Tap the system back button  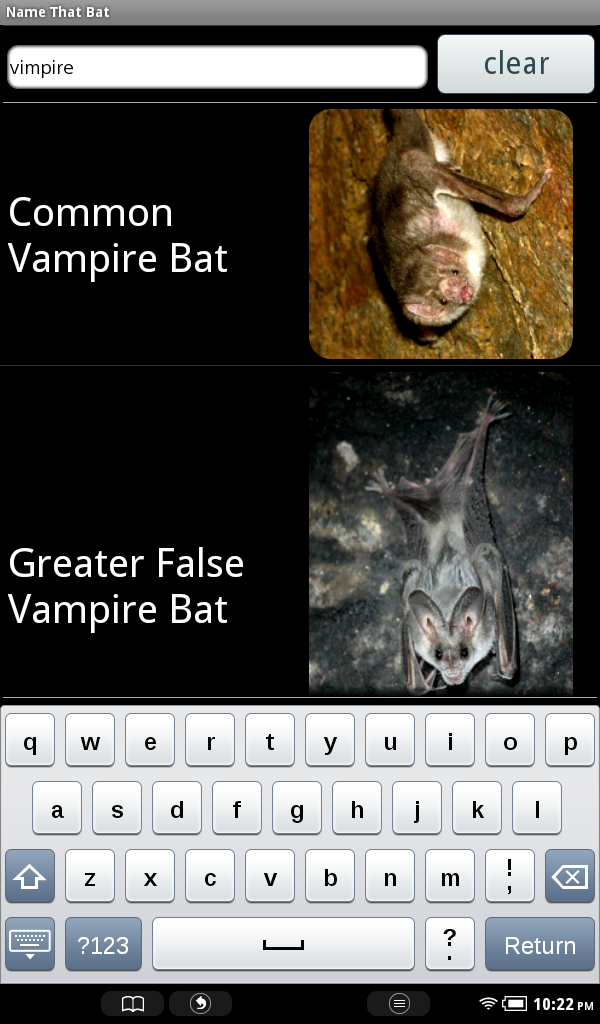click(x=200, y=1003)
